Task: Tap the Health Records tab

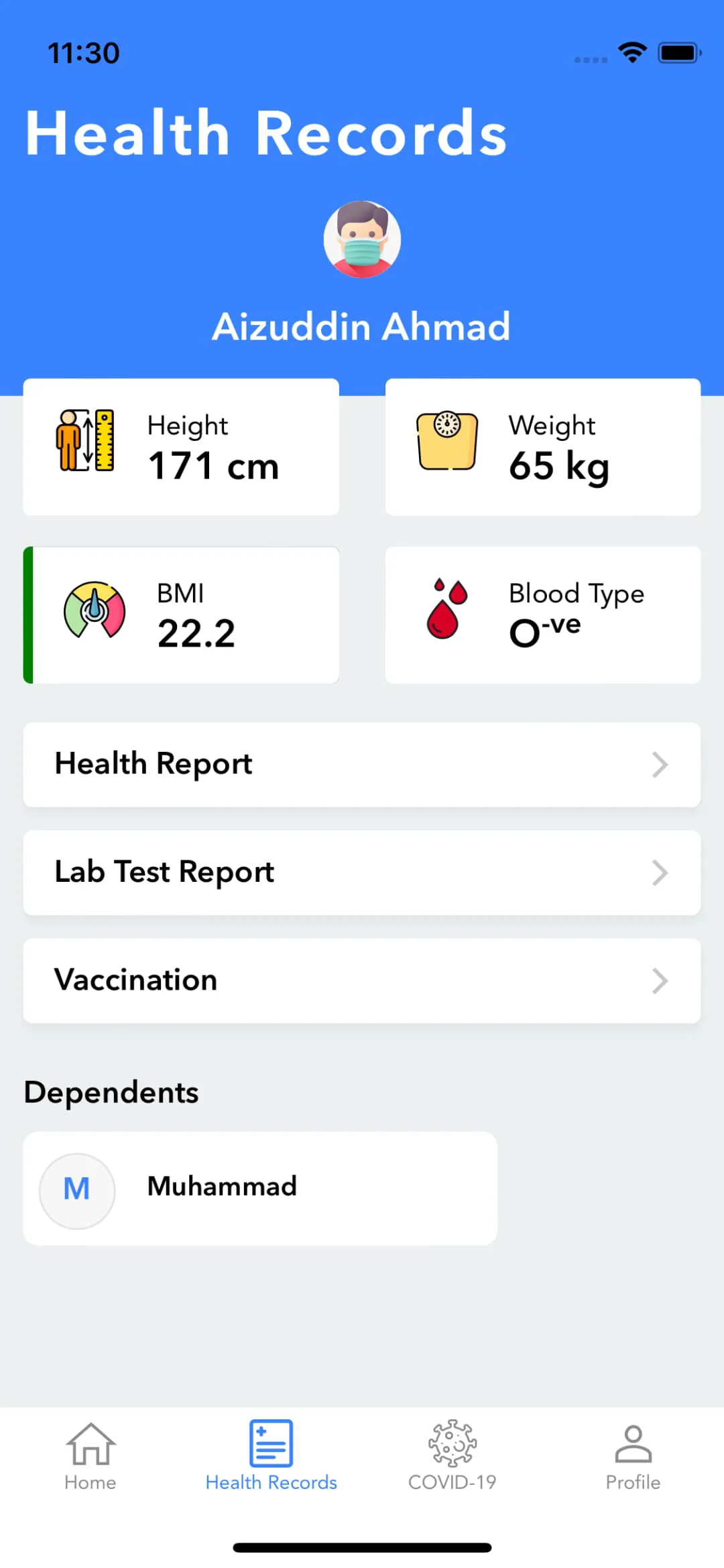Action: pyautogui.click(x=271, y=1455)
